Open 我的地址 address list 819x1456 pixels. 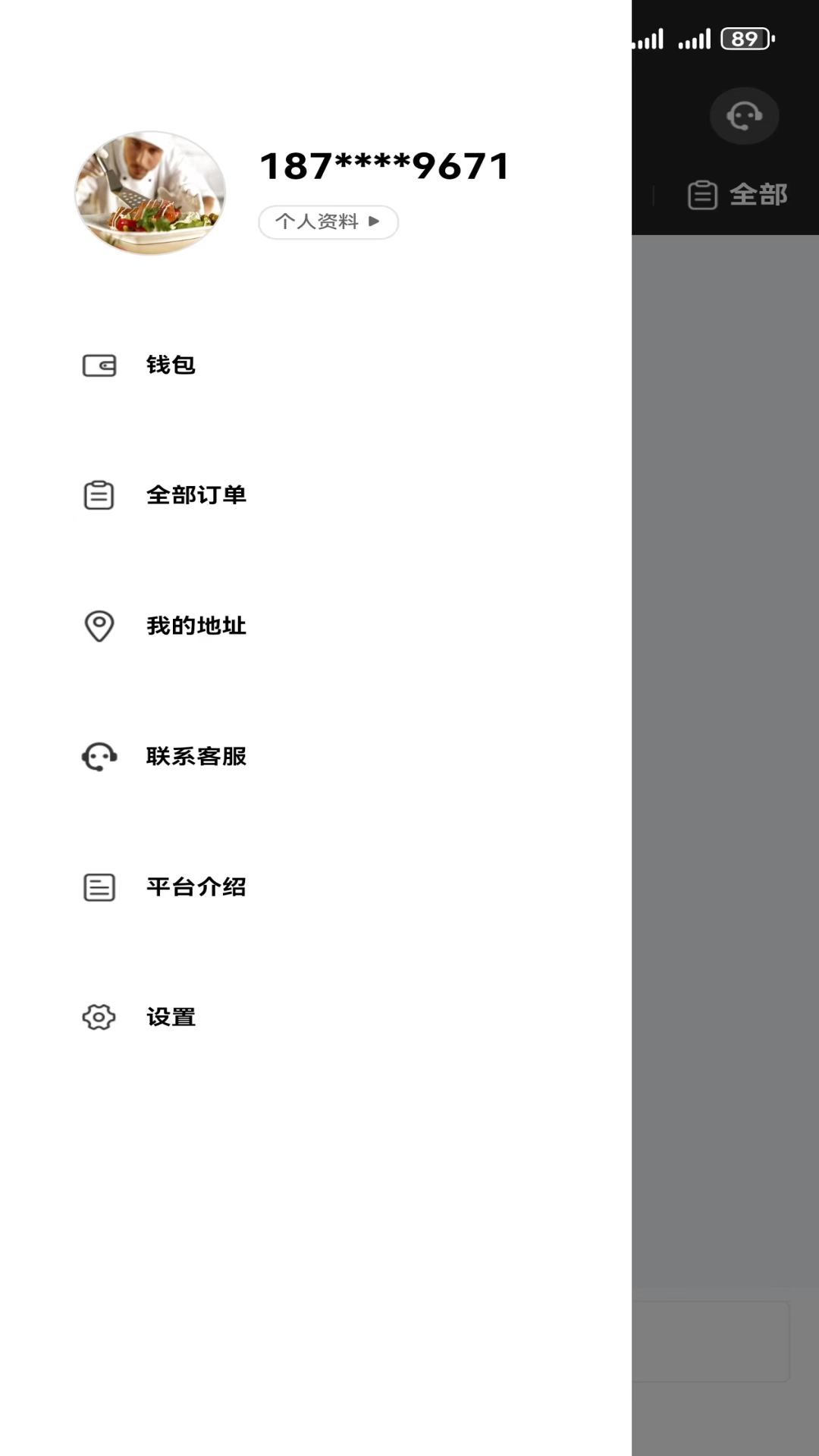[315, 626]
